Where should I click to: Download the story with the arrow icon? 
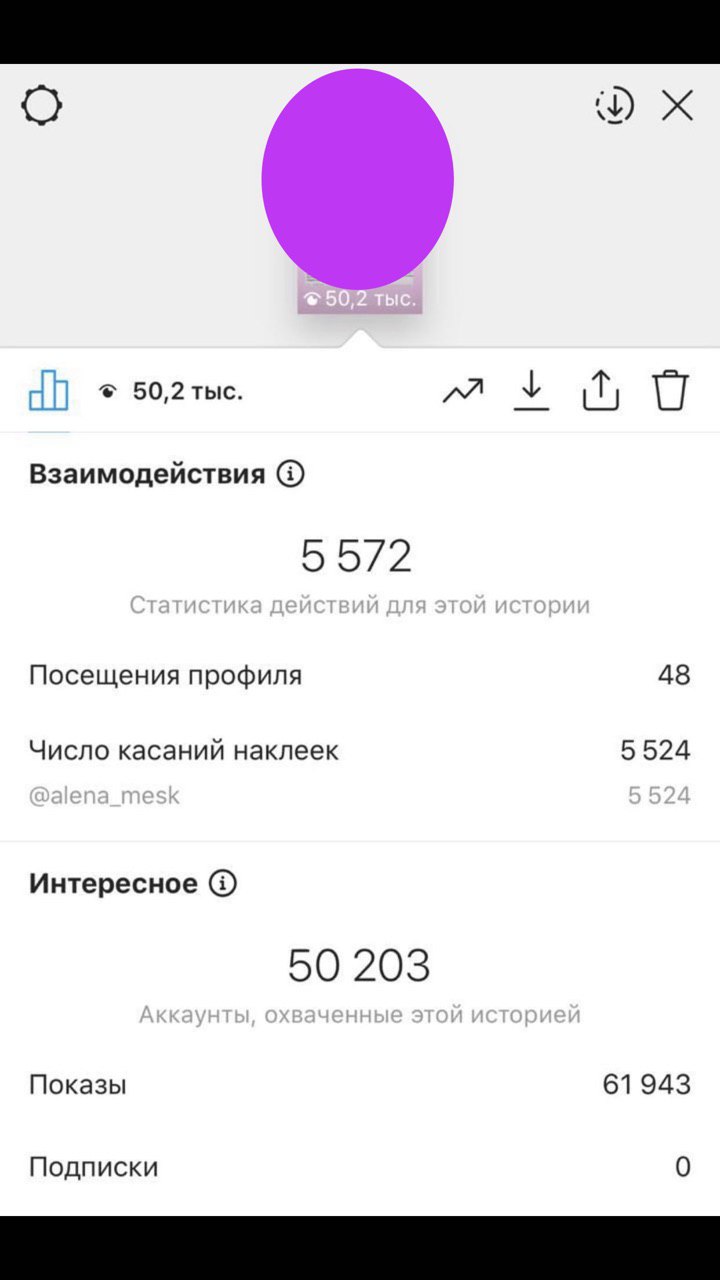[x=532, y=390]
